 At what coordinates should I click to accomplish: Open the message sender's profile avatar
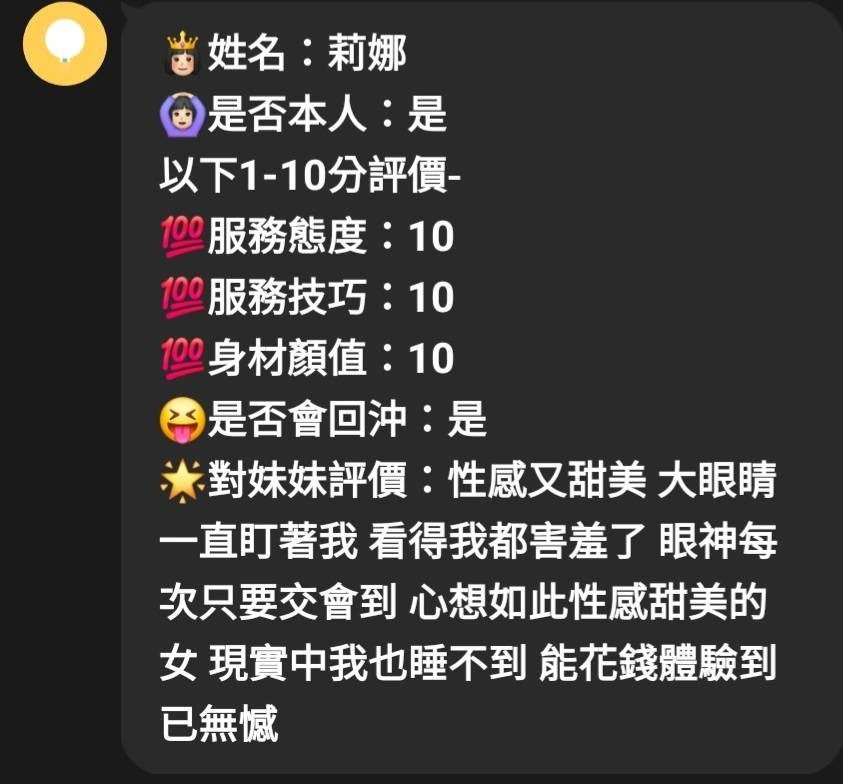(65, 42)
